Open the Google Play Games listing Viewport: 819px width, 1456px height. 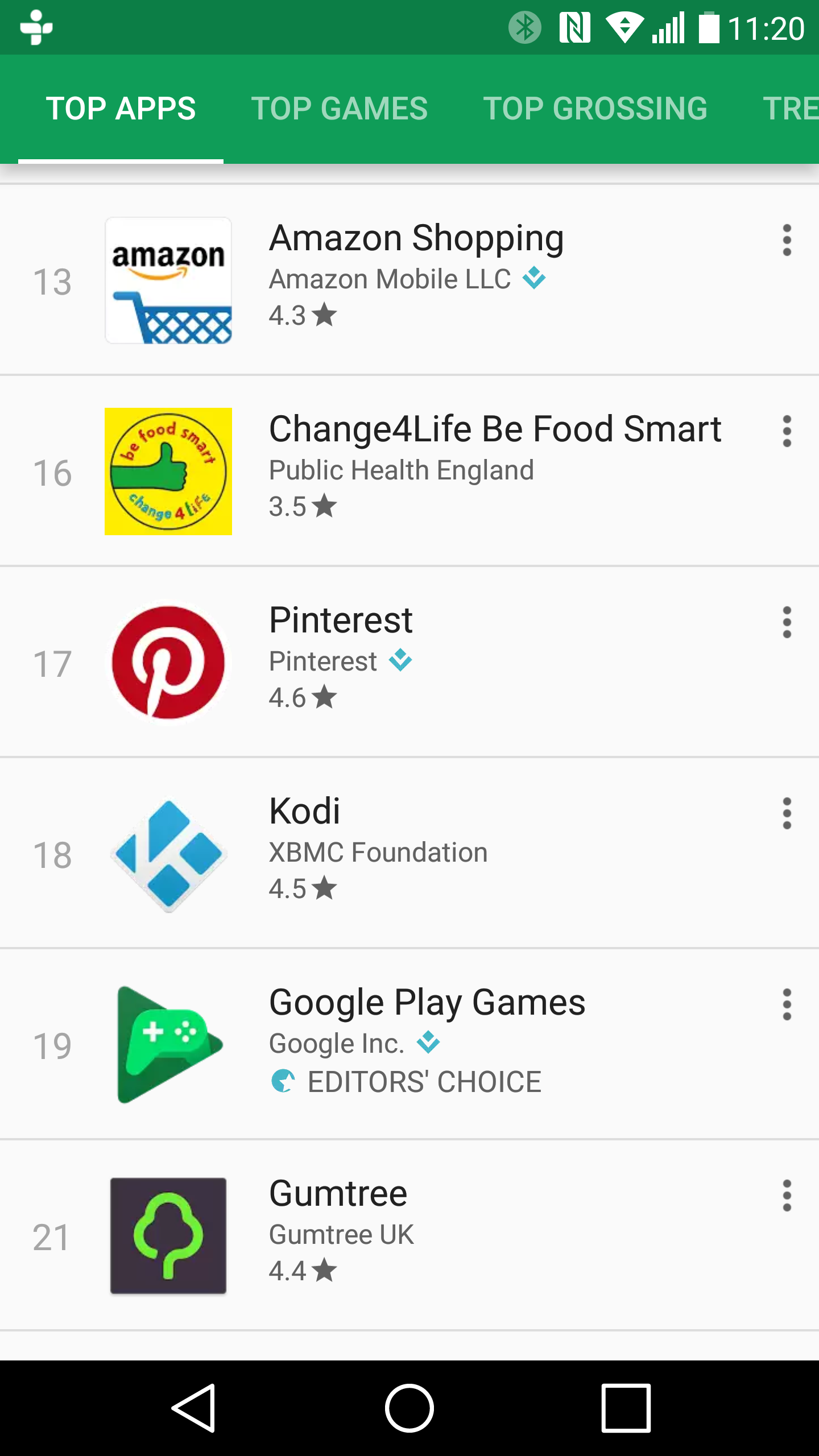point(409,1044)
